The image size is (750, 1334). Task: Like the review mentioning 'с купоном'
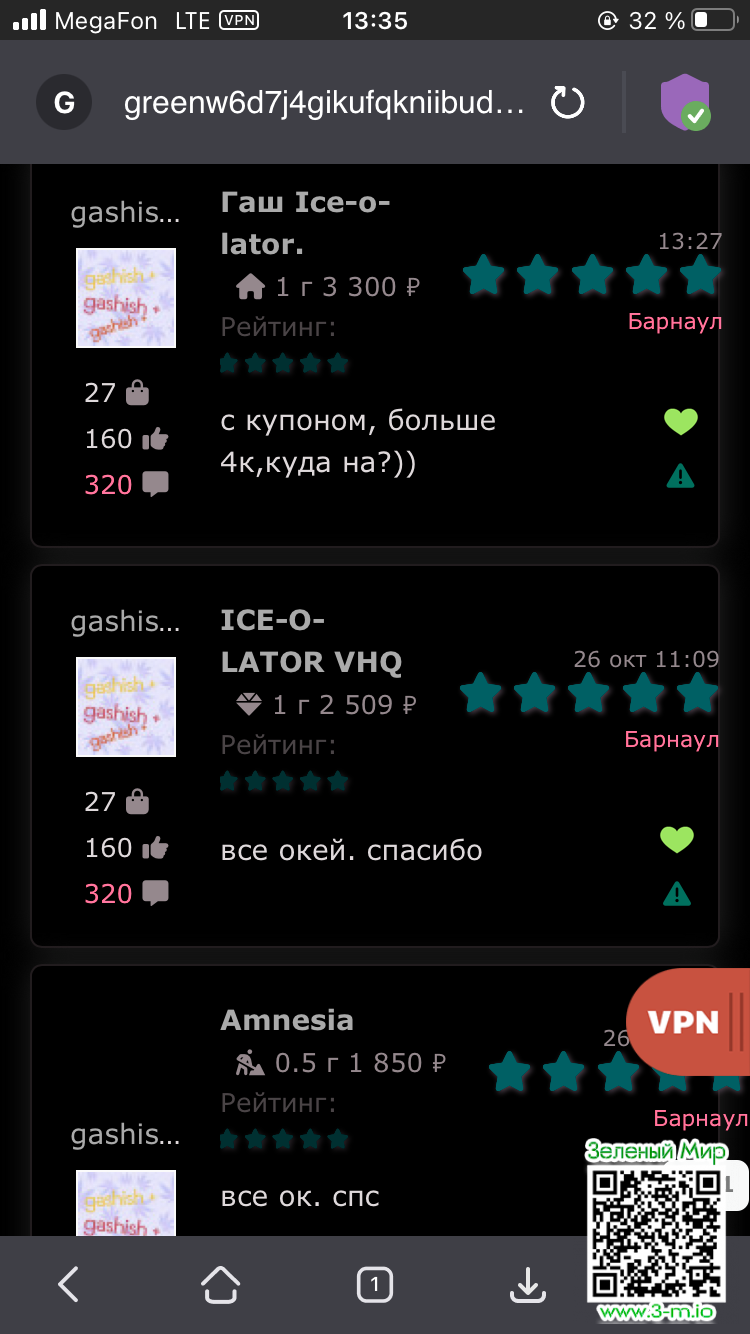click(681, 423)
